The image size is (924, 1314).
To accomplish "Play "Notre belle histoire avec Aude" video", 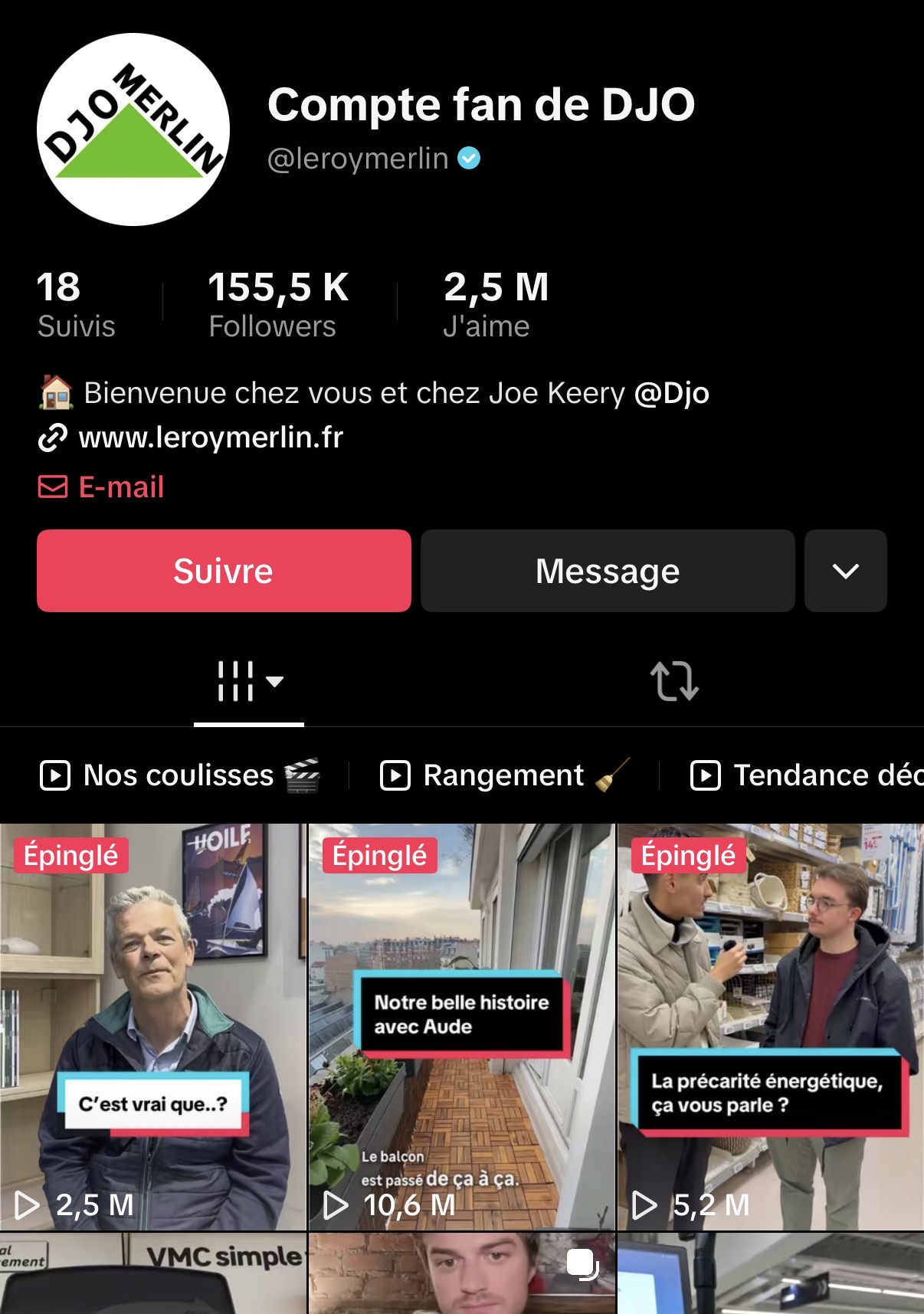I will [x=461, y=1027].
